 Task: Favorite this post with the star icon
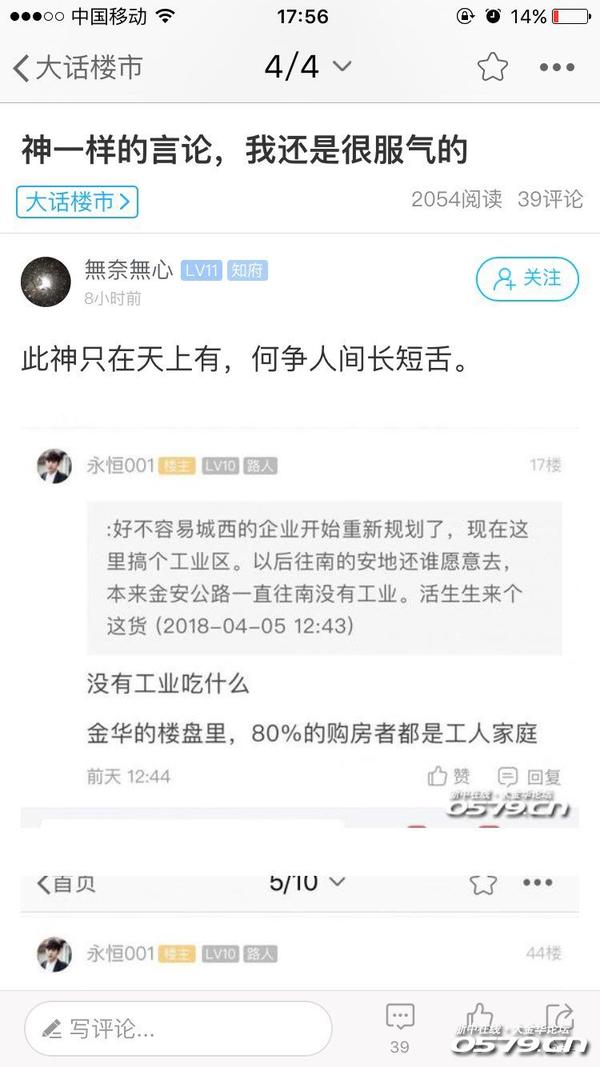tap(492, 68)
